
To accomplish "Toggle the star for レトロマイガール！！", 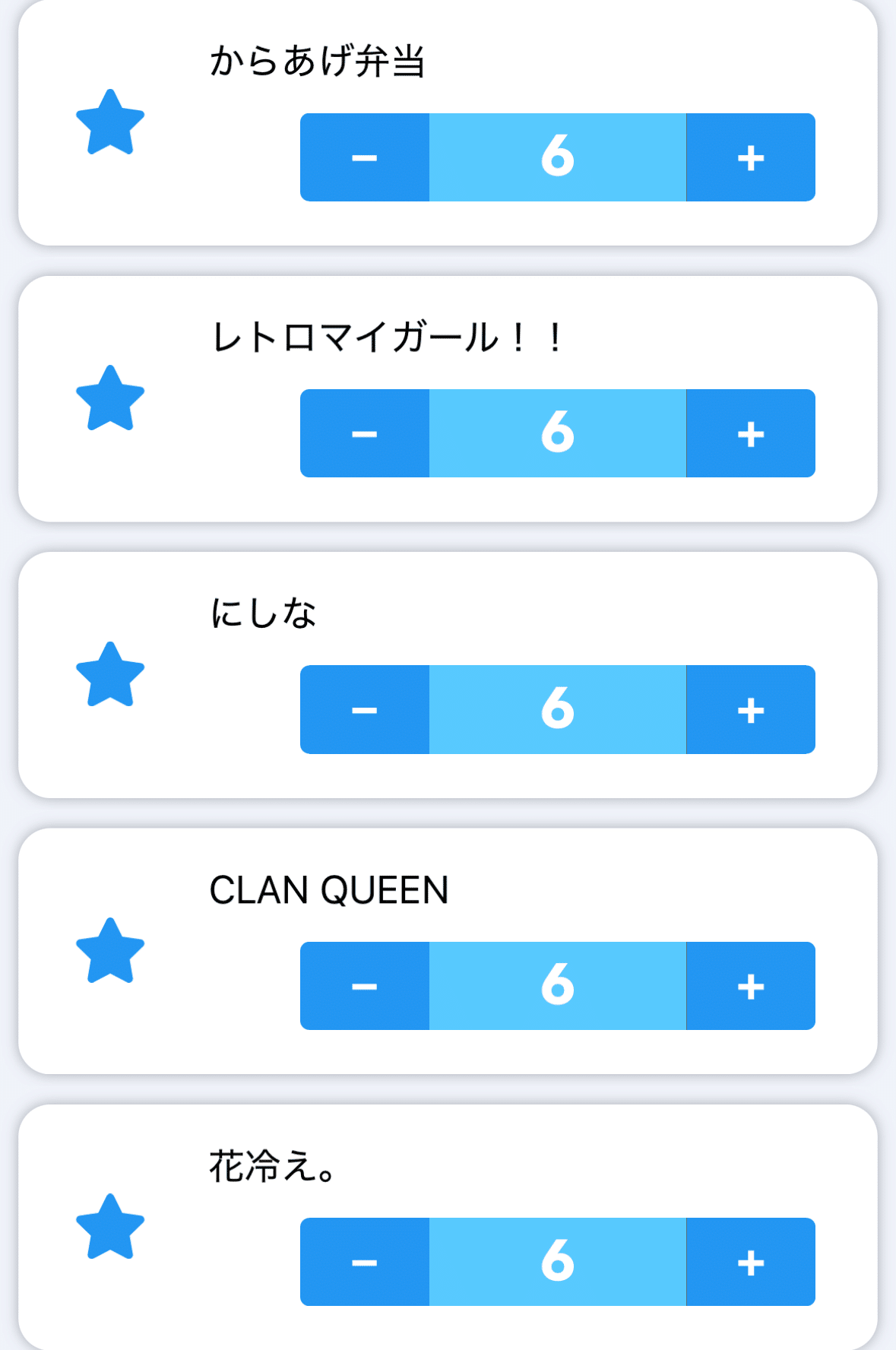I will point(110,399).
